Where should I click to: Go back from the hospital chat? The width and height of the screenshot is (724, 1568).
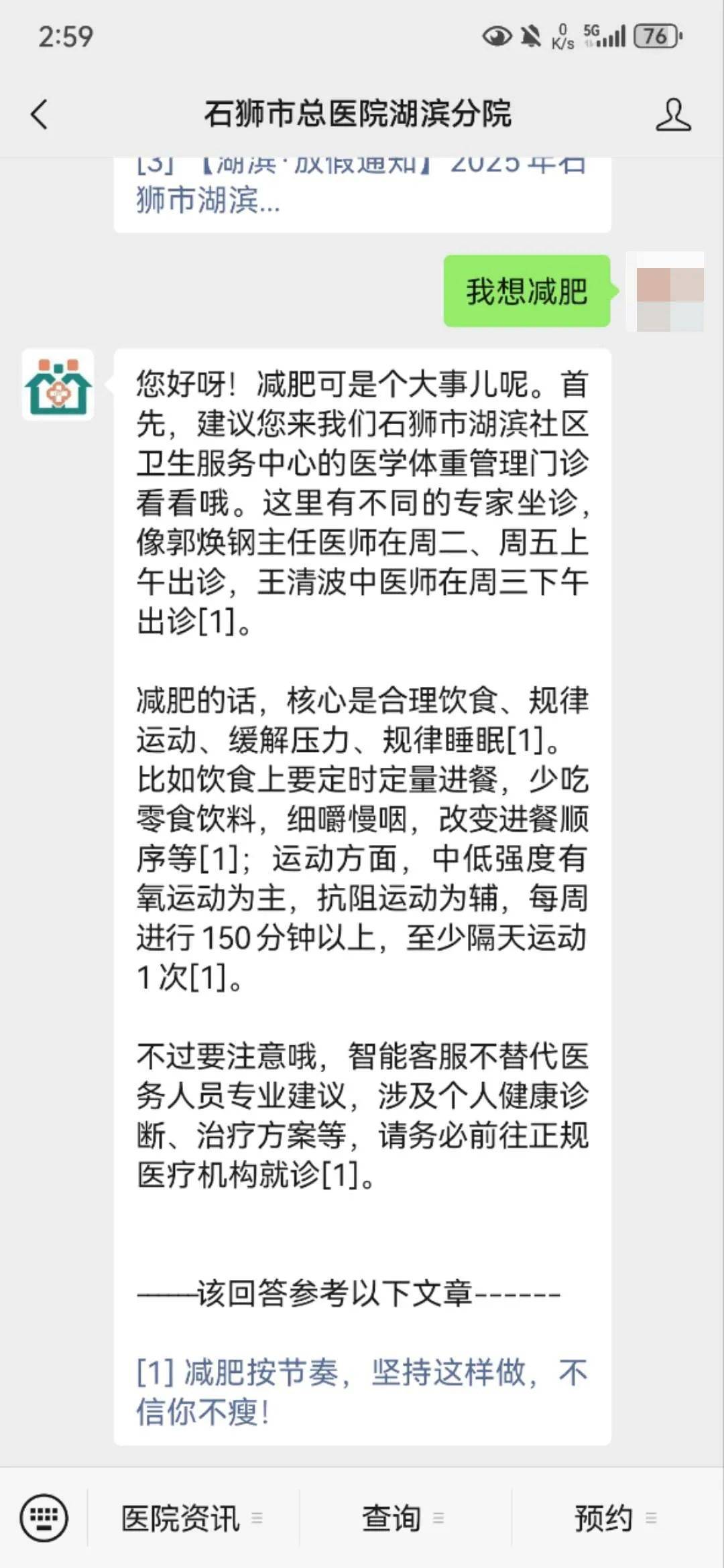(x=40, y=114)
